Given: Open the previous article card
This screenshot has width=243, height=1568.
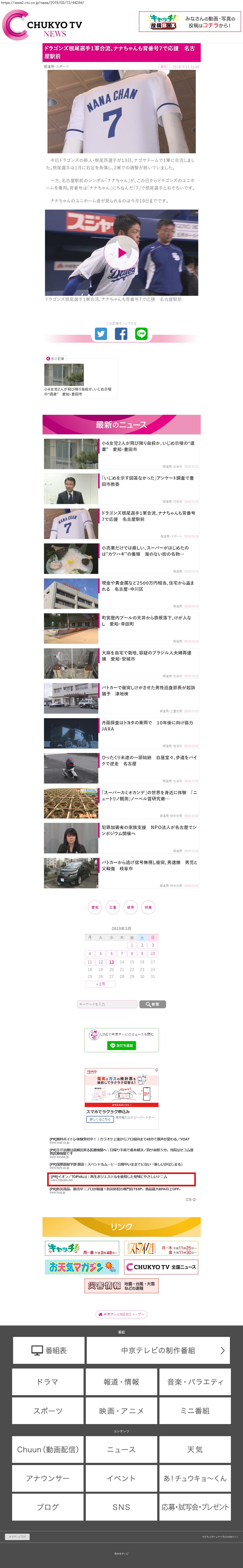Looking at the screenshot, I should tap(80, 378).
